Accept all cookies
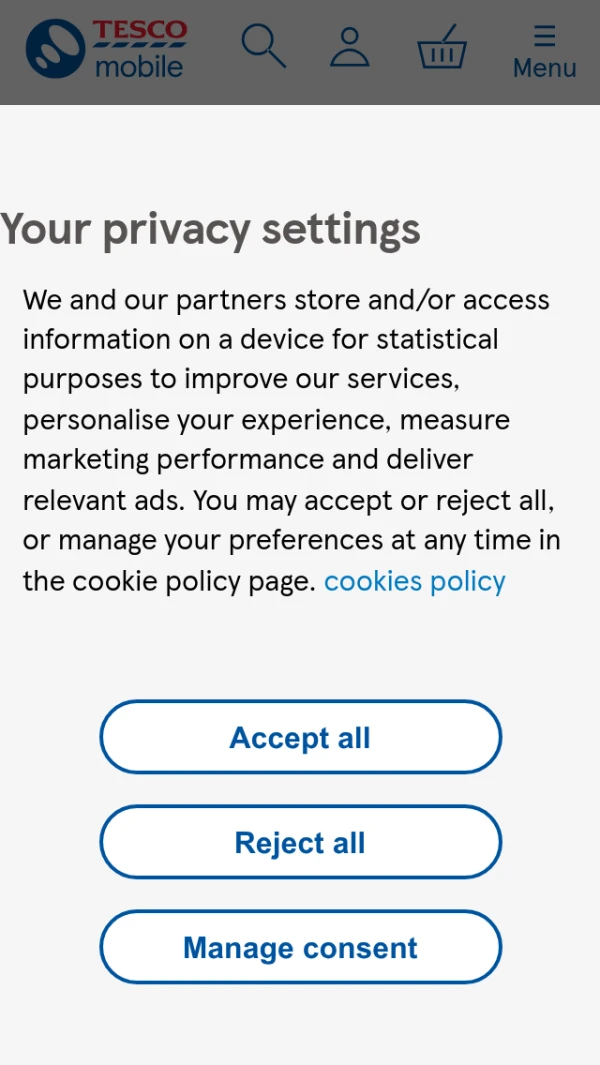The width and height of the screenshot is (600, 1065). [x=300, y=737]
